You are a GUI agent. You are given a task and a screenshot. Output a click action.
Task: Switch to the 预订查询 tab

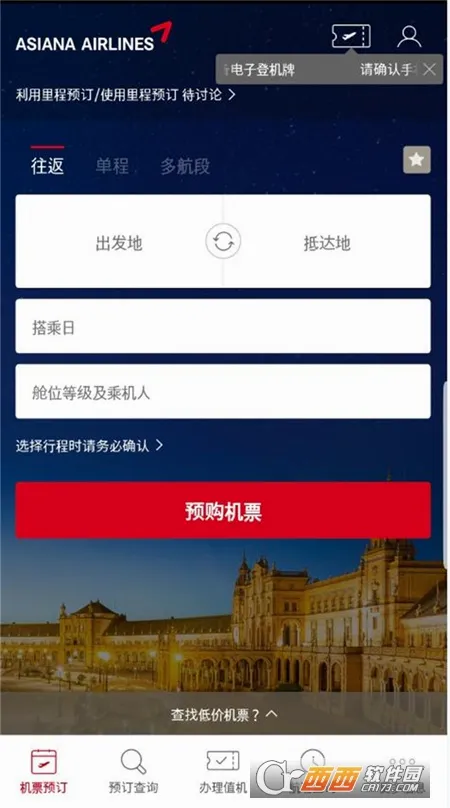[x=134, y=771]
